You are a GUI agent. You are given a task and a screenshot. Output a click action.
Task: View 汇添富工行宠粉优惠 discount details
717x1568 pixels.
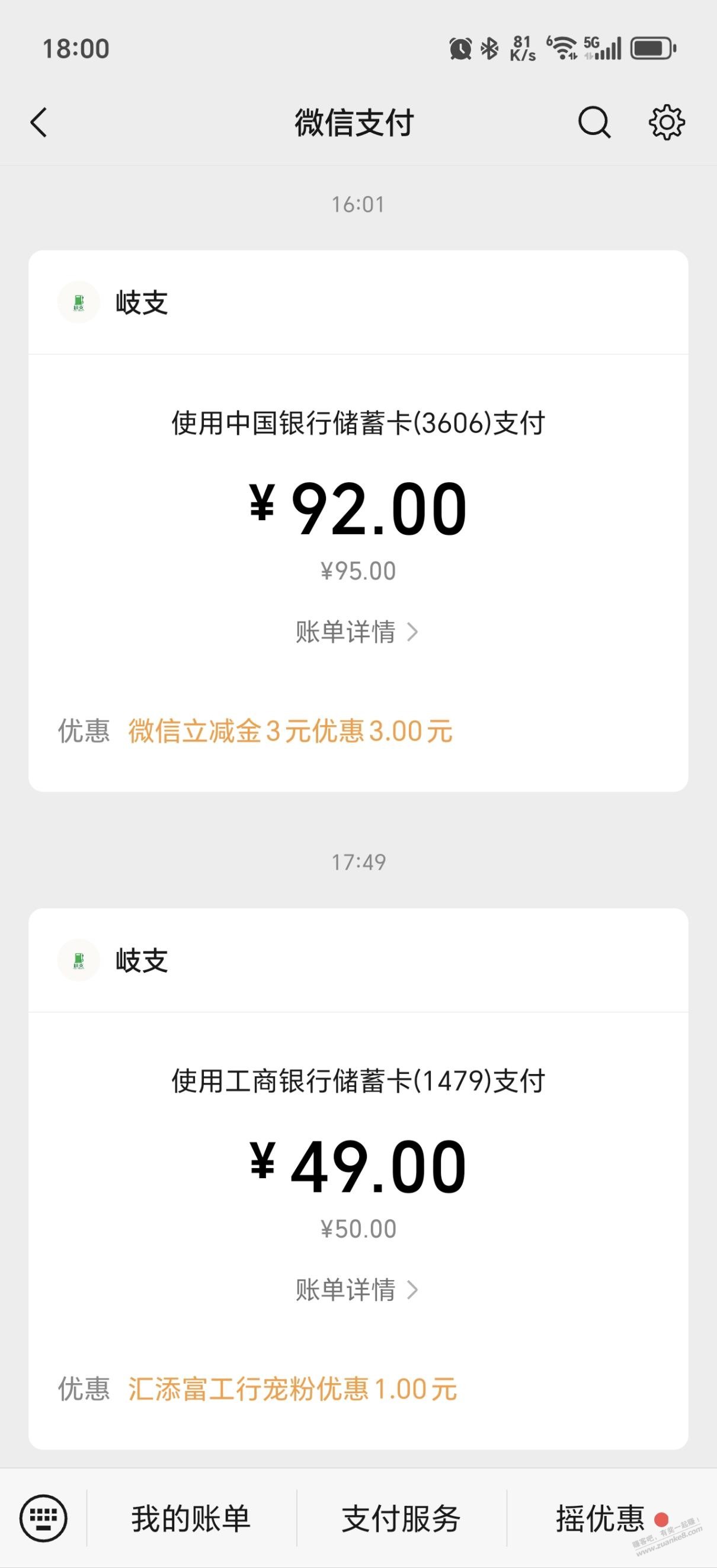(x=292, y=1390)
